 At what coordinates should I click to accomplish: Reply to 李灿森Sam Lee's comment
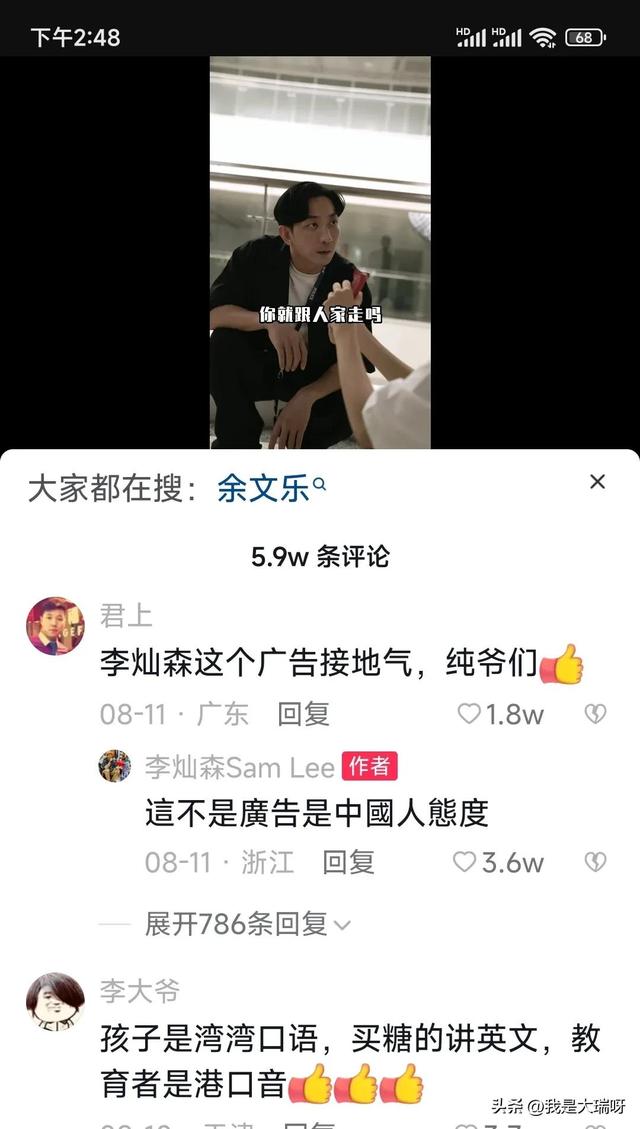[x=348, y=862]
